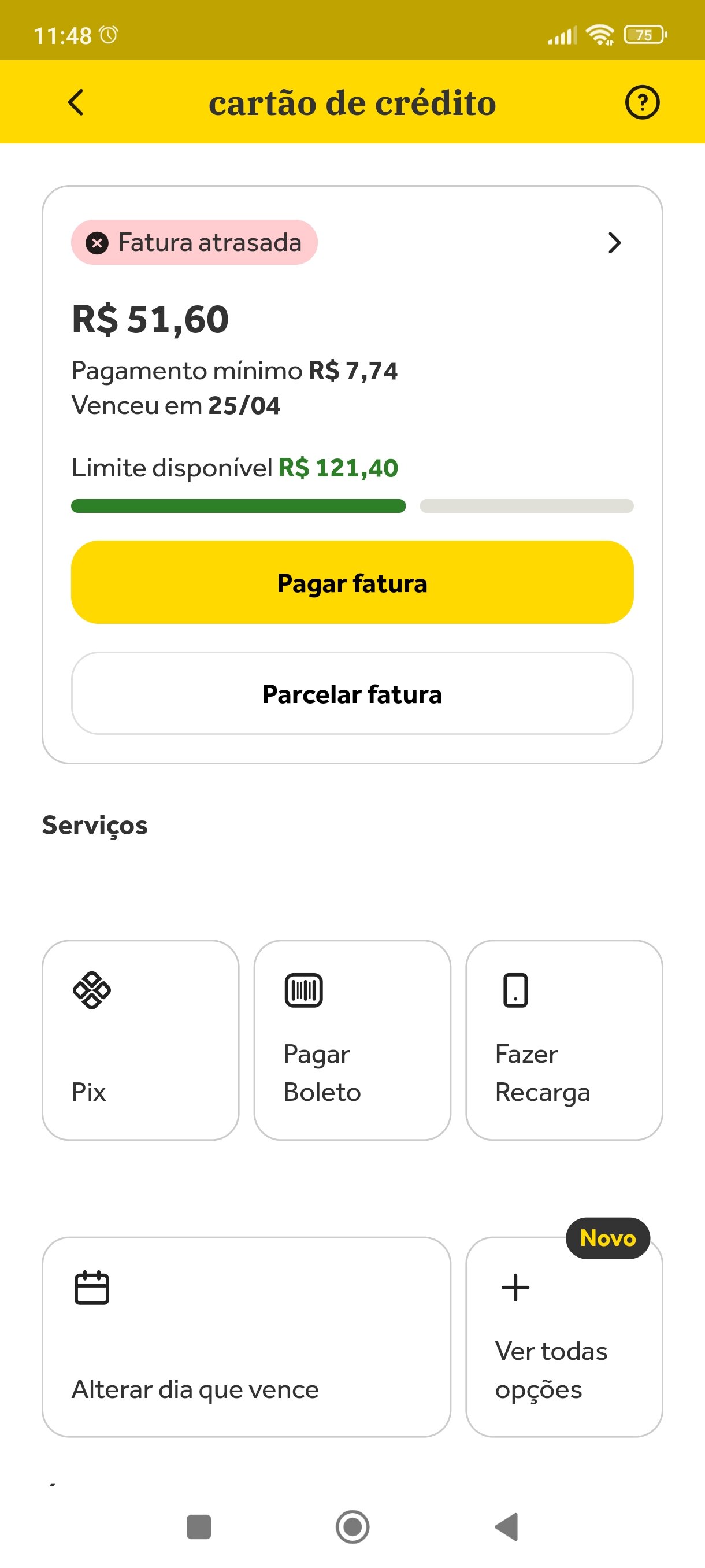
Task: Tap the Pagar fatura button
Action: [352, 582]
